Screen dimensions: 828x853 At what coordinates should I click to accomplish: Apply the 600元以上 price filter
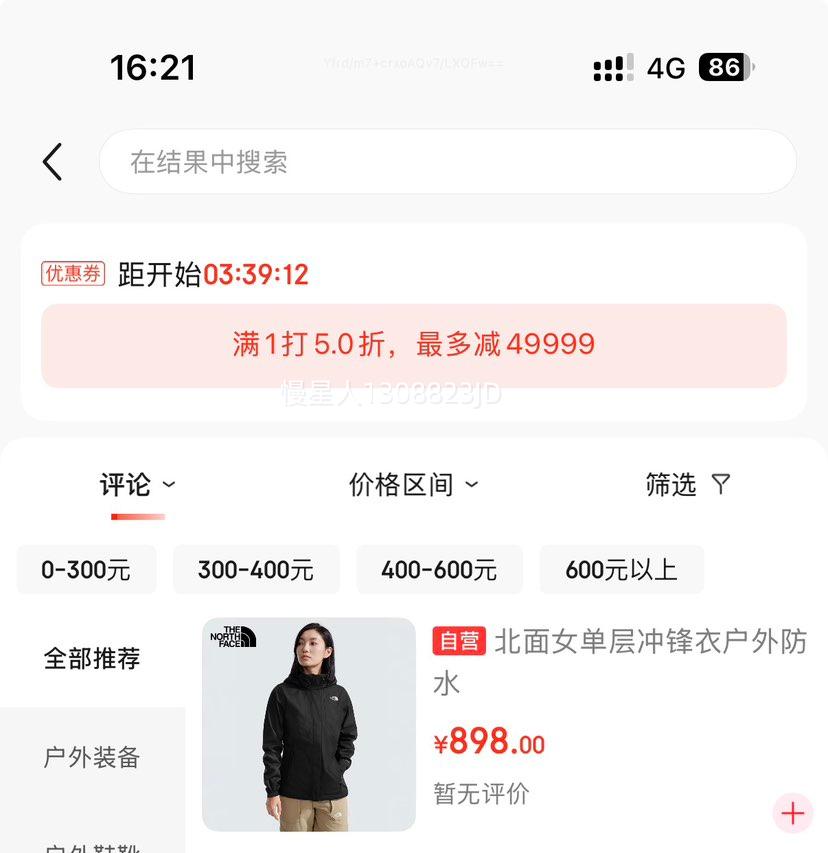click(x=621, y=570)
